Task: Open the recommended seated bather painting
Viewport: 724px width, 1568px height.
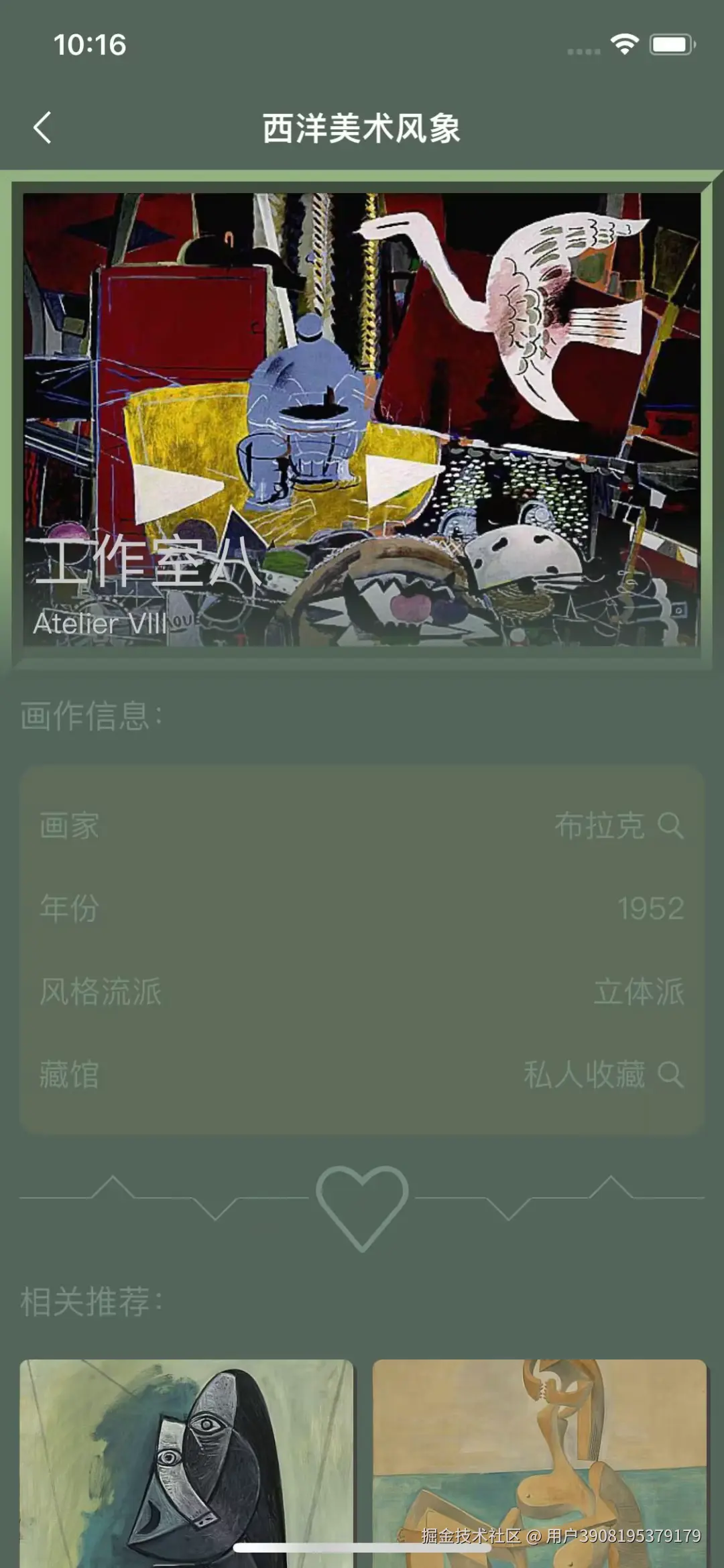Action: pyautogui.click(x=539, y=1461)
